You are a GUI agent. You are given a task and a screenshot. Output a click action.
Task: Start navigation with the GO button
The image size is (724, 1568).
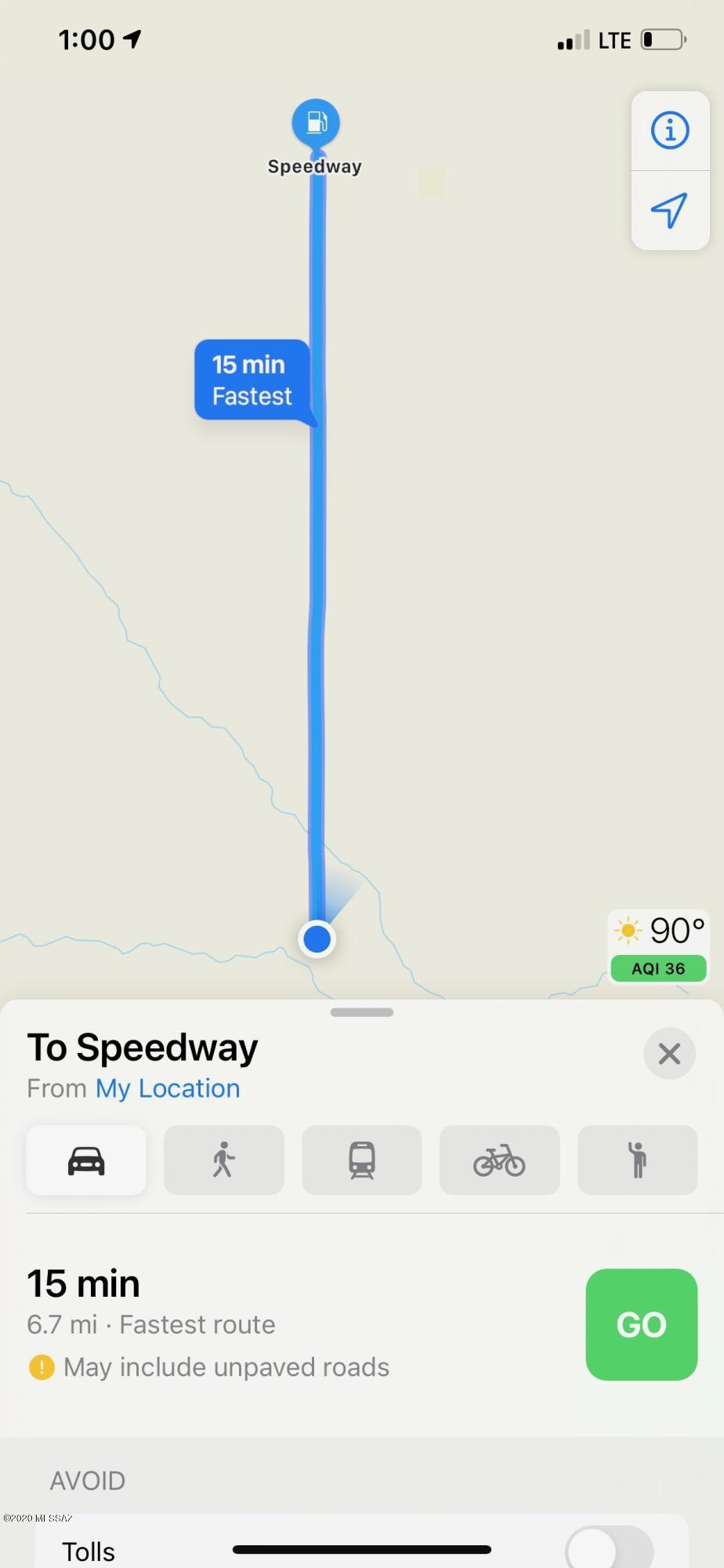[x=642, y=1324]
